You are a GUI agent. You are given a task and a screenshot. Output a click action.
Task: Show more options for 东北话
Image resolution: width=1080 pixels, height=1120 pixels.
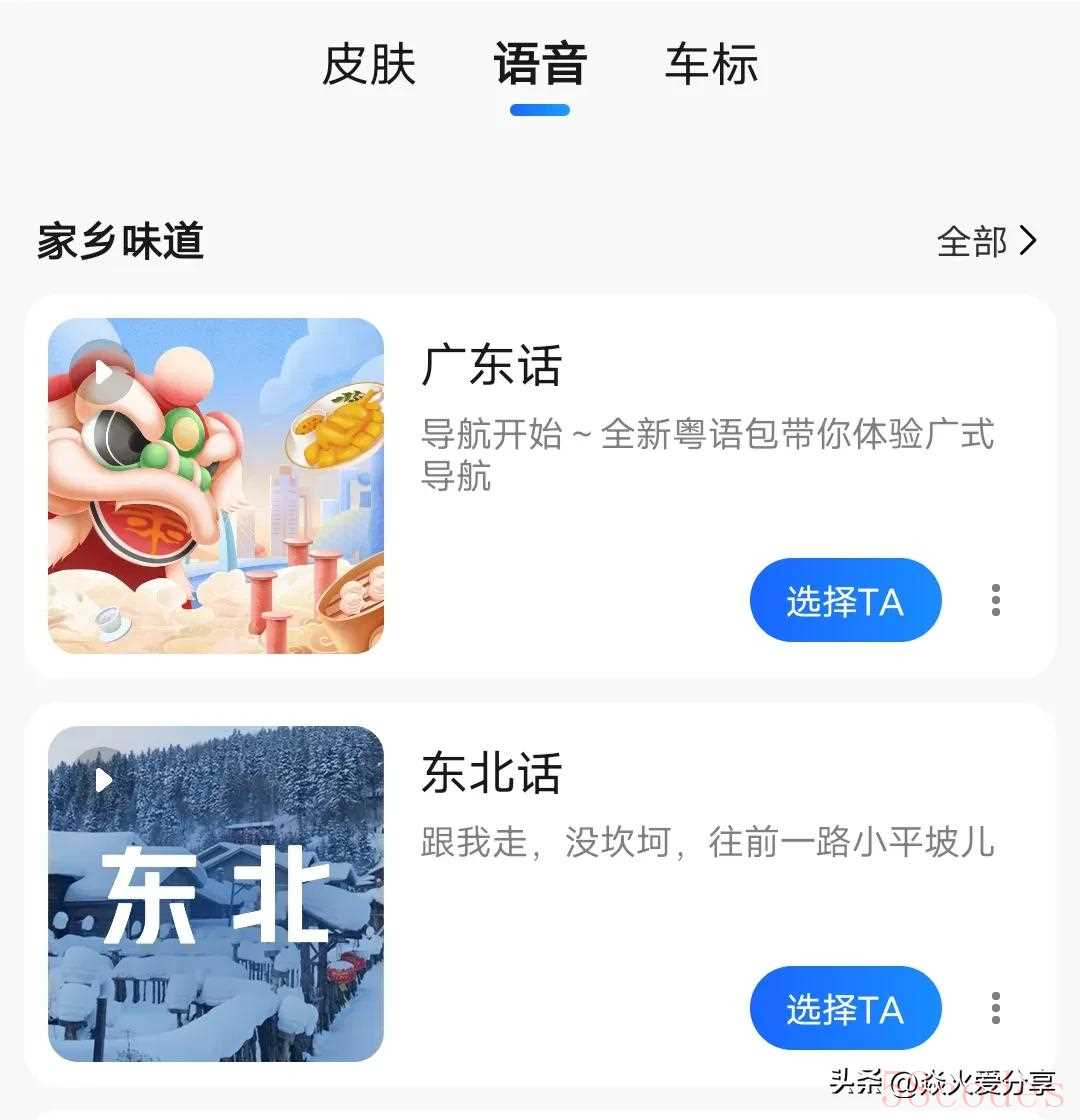tap(995, 1008)
